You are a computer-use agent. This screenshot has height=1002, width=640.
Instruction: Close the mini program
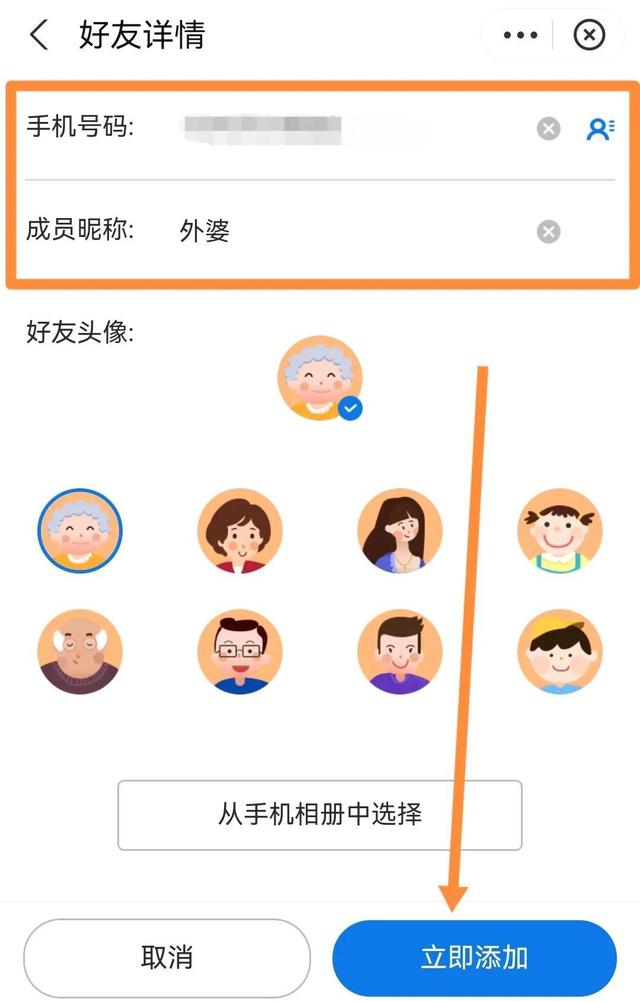tap(589, 36)
